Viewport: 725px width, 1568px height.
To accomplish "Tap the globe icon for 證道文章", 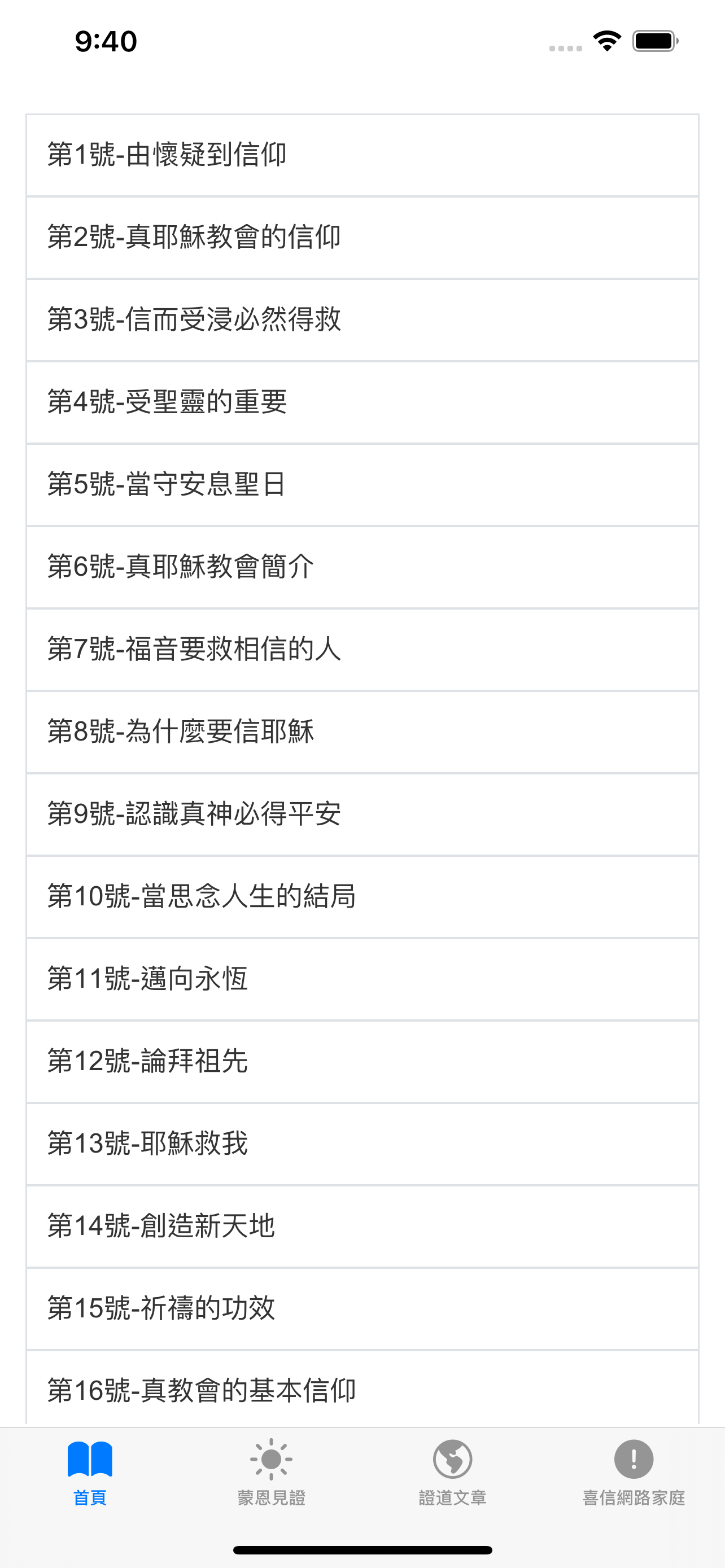I will (453, 1458).
